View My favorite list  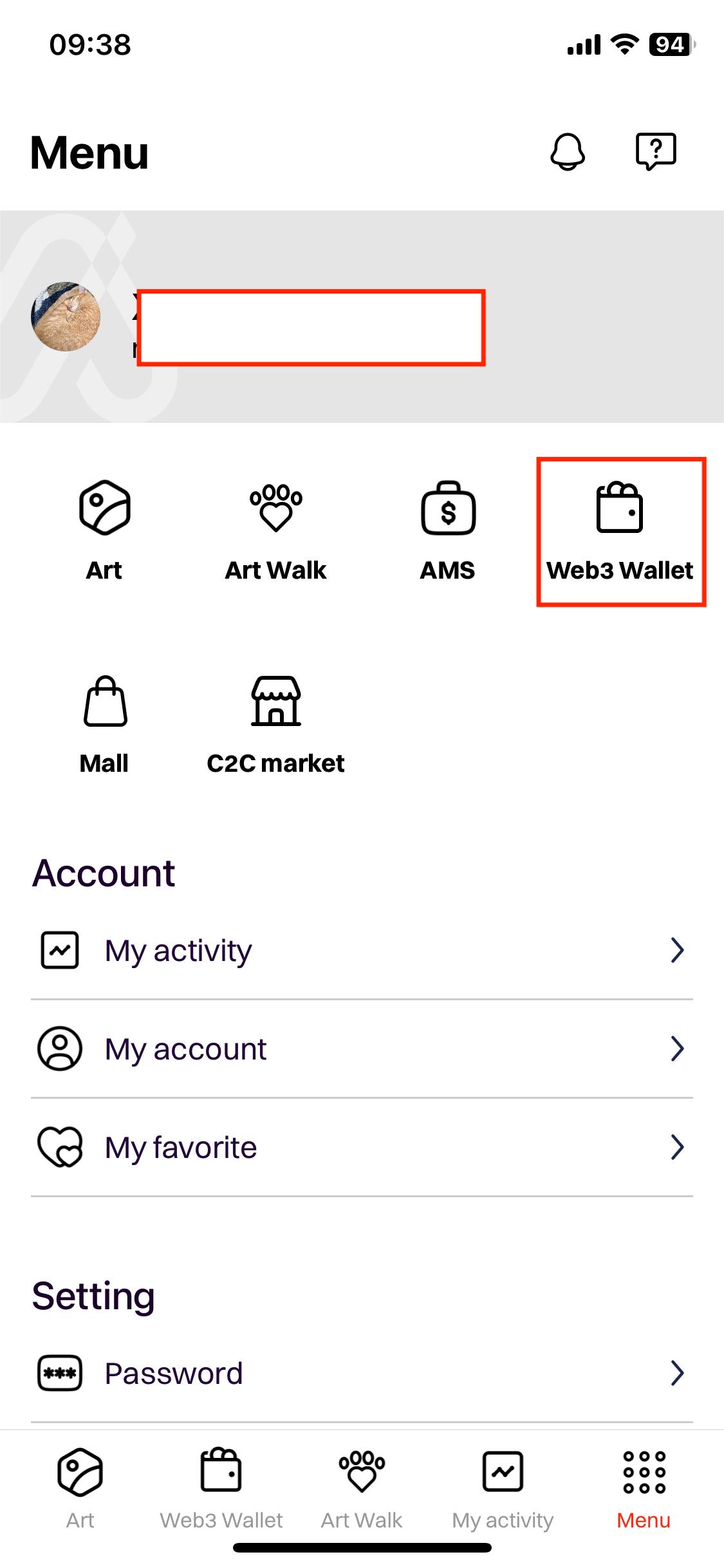tap(362, 1147)
